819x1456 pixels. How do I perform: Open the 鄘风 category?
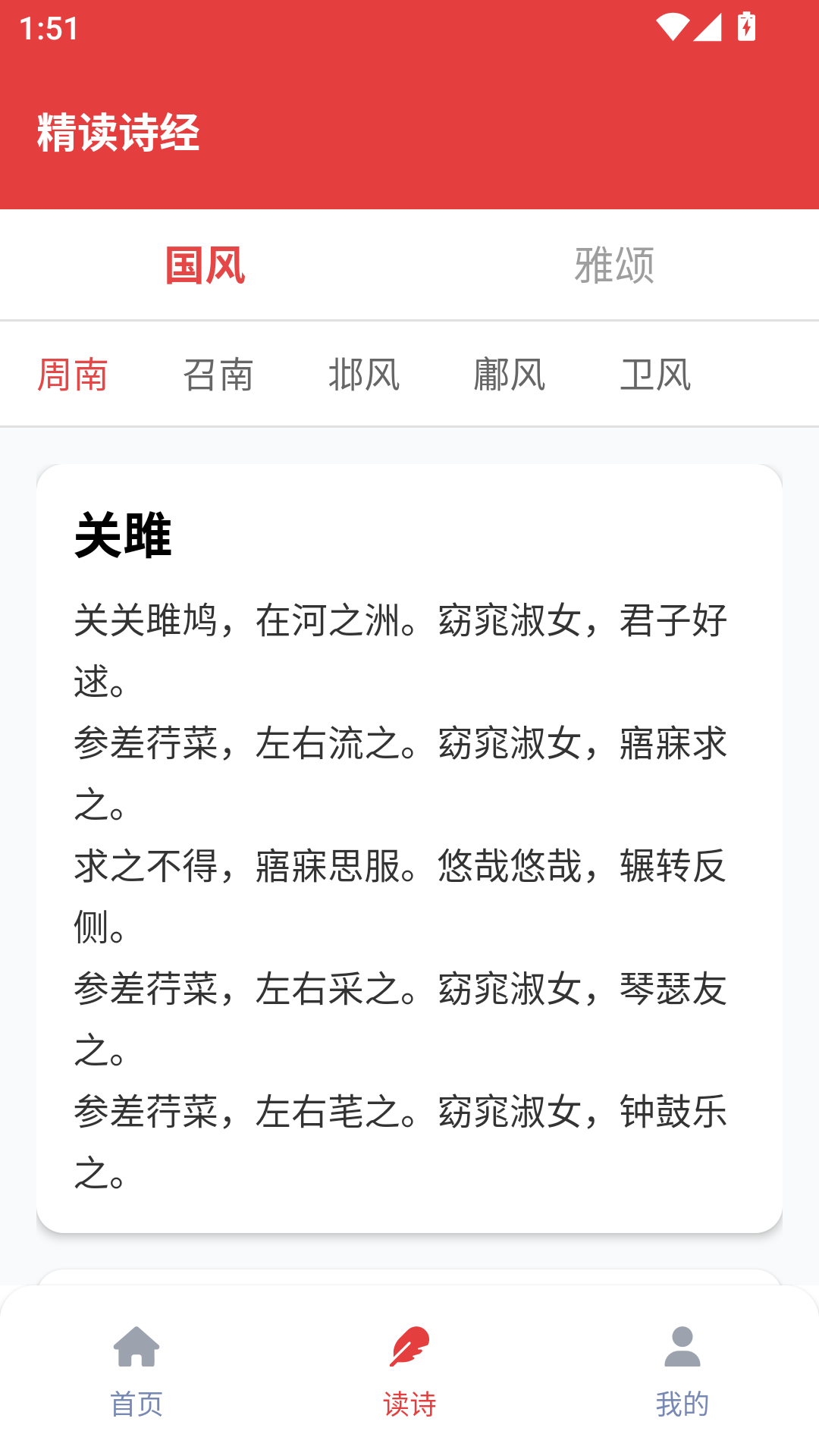pyautogui.click(x=511, y=373)
